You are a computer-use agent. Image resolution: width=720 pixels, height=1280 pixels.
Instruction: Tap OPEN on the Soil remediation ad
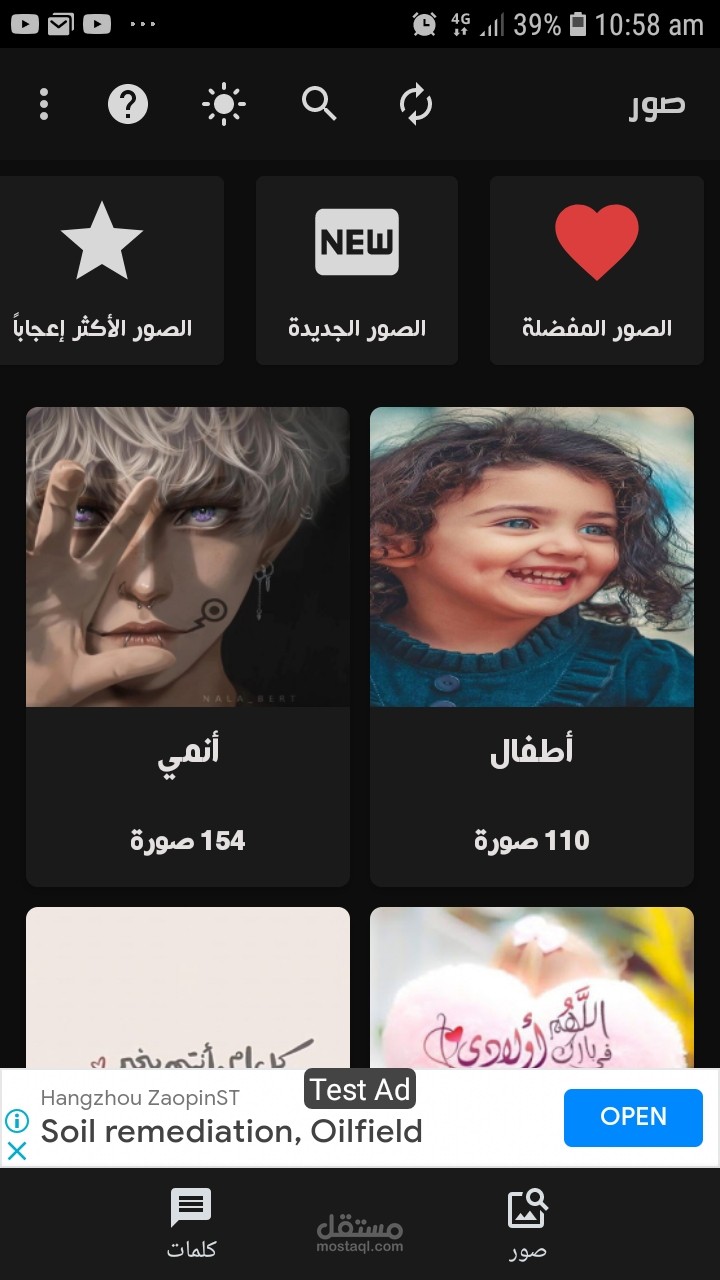633,1117
